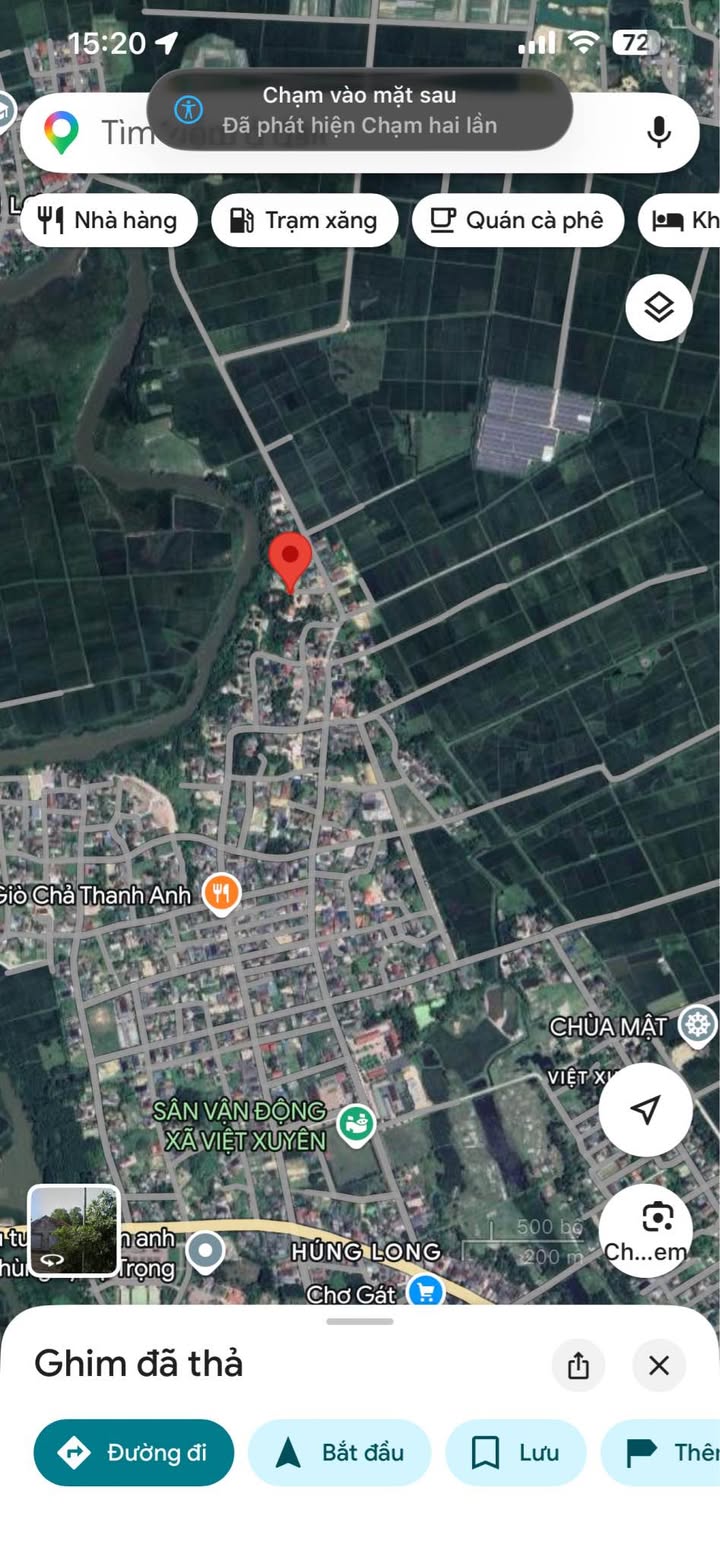Image resolution: width=720 pixels, height=1557 pixels.
Task: Open Sân vận động xã Việt Xuyên marker
Action: 355,1123
